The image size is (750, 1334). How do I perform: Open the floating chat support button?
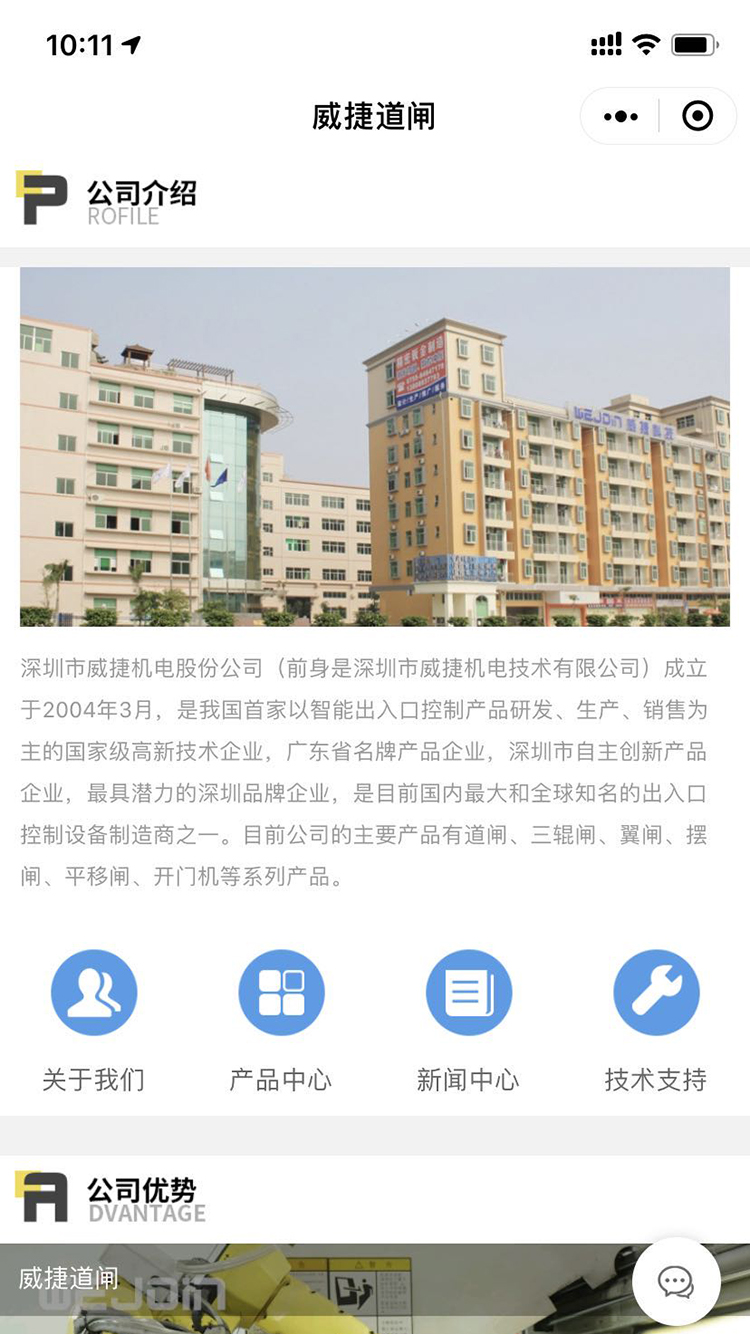tap(676, 1281)
